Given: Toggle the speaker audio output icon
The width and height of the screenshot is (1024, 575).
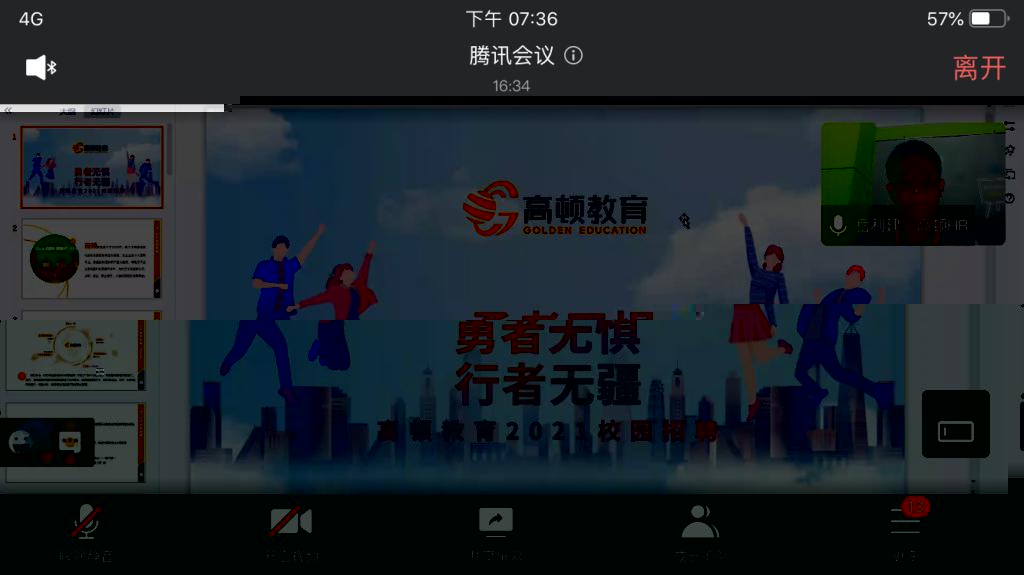Looking at the screenshot, I should coord(41,68).
